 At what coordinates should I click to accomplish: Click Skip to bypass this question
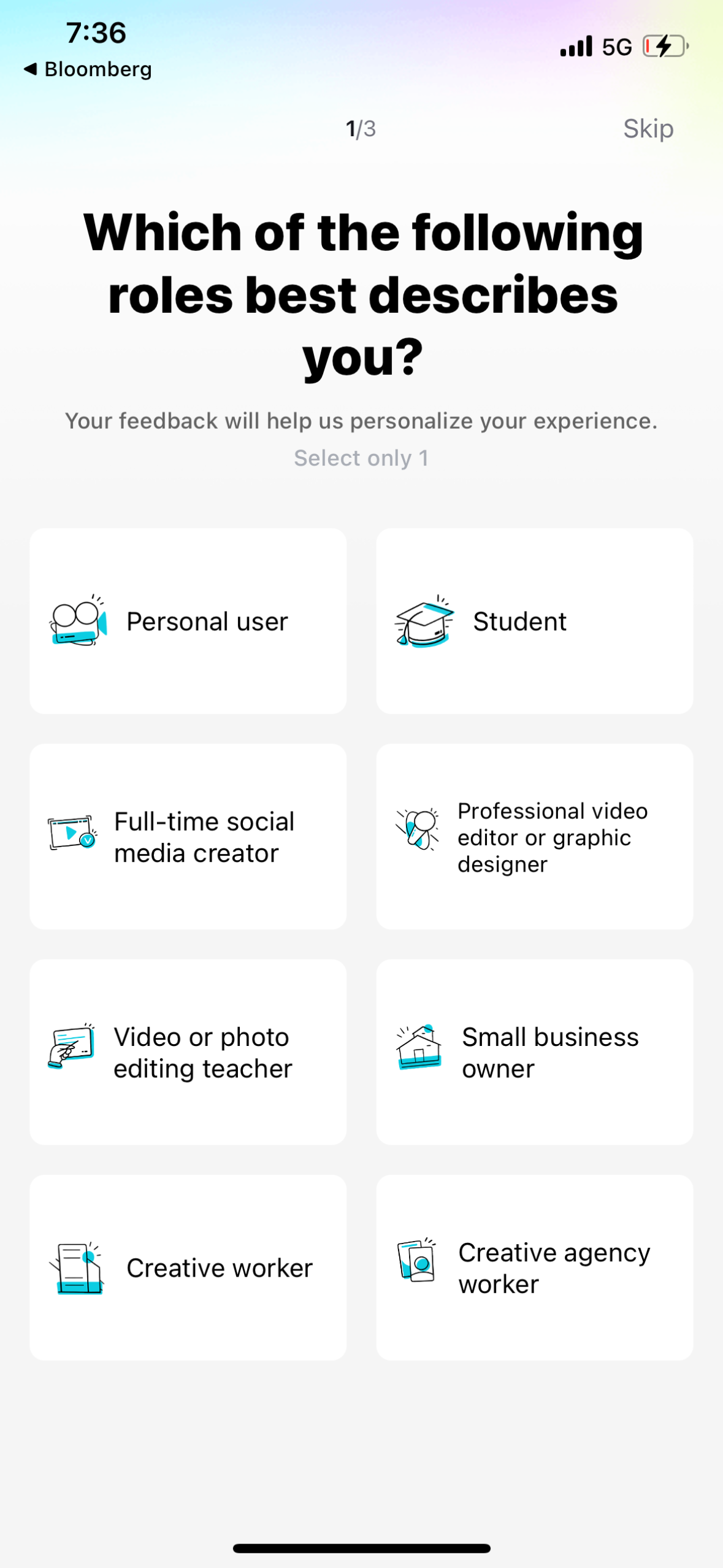coord(648,128)
